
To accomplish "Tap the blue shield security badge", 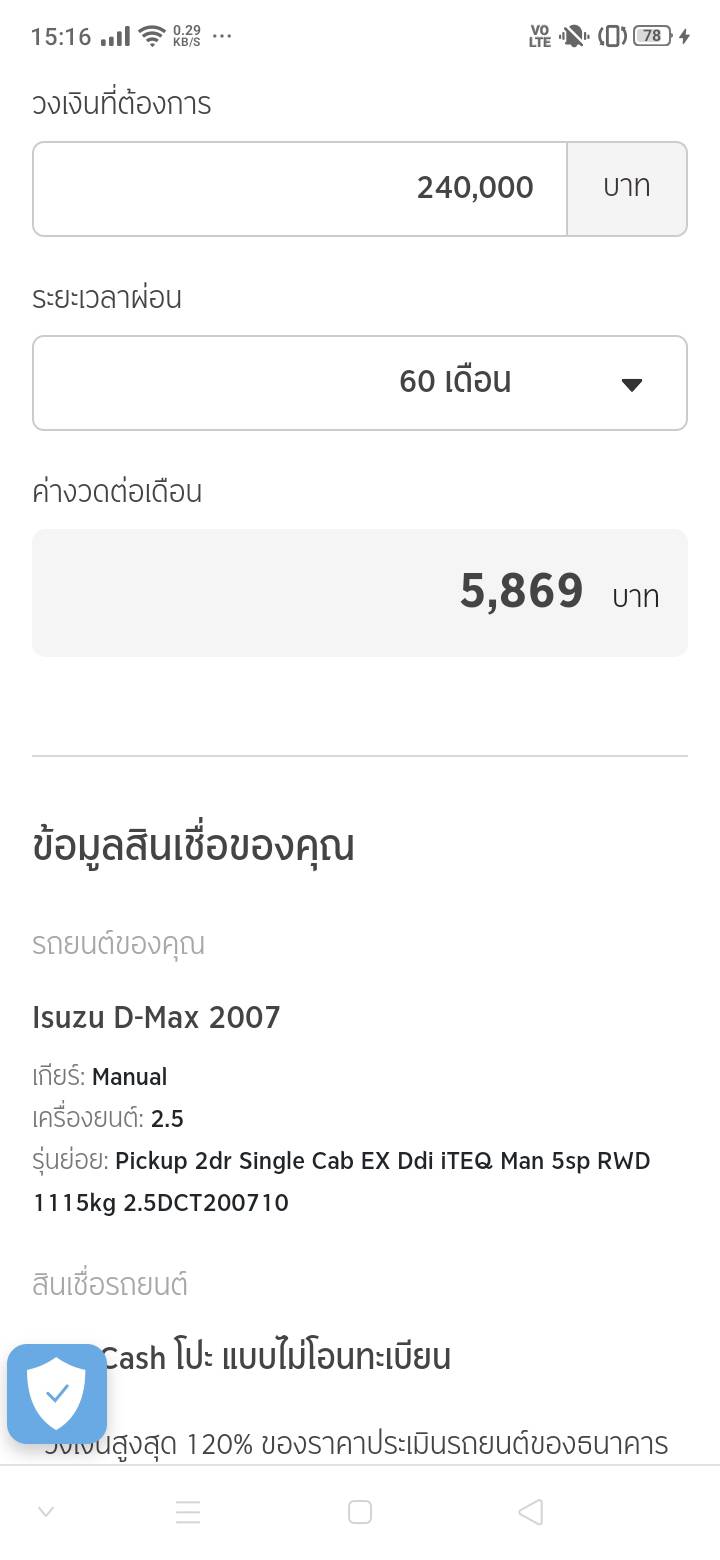I will click(57, 1393).
